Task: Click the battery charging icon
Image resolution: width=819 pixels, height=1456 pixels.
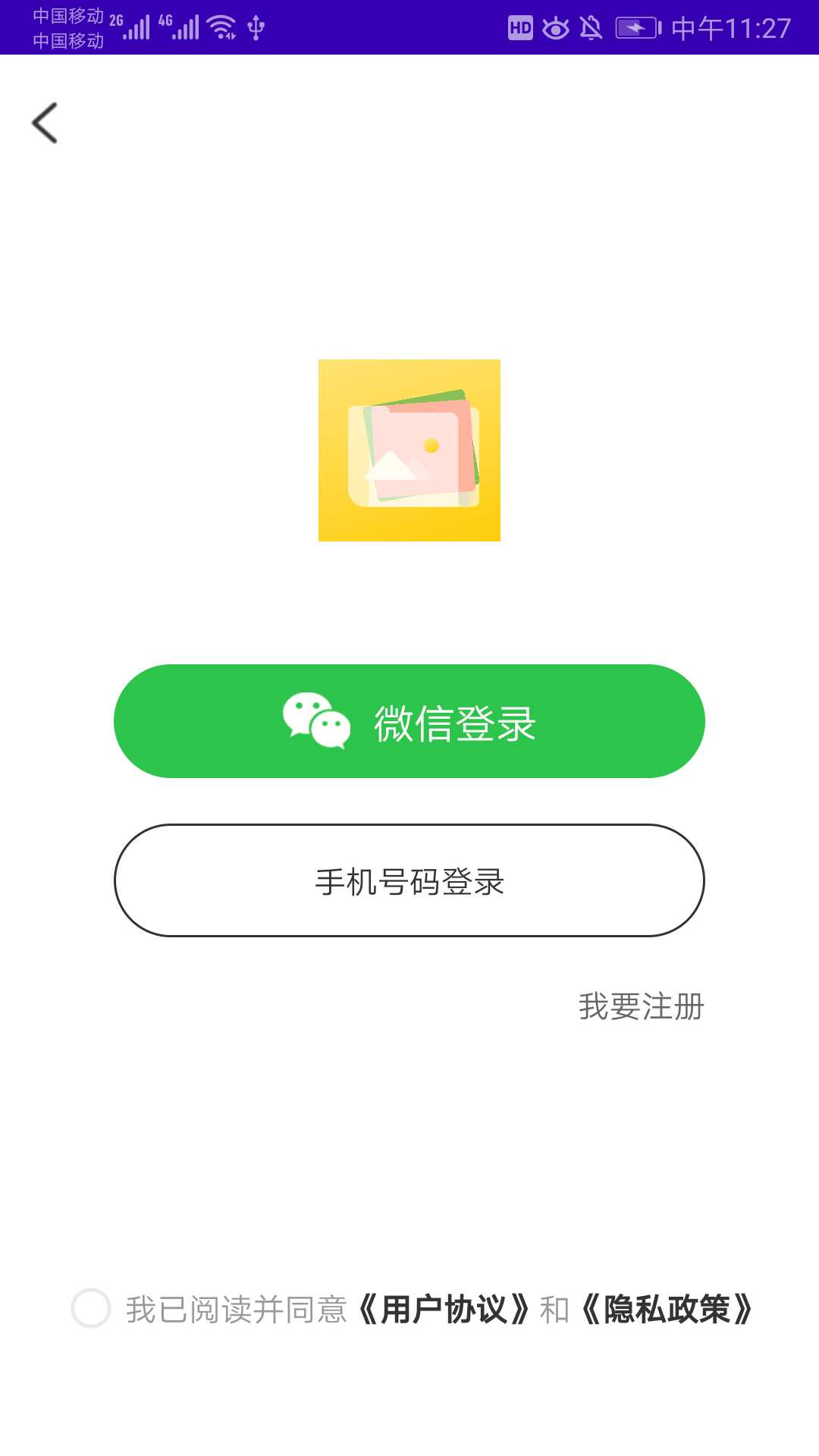Action: click(x=637, y=27)
